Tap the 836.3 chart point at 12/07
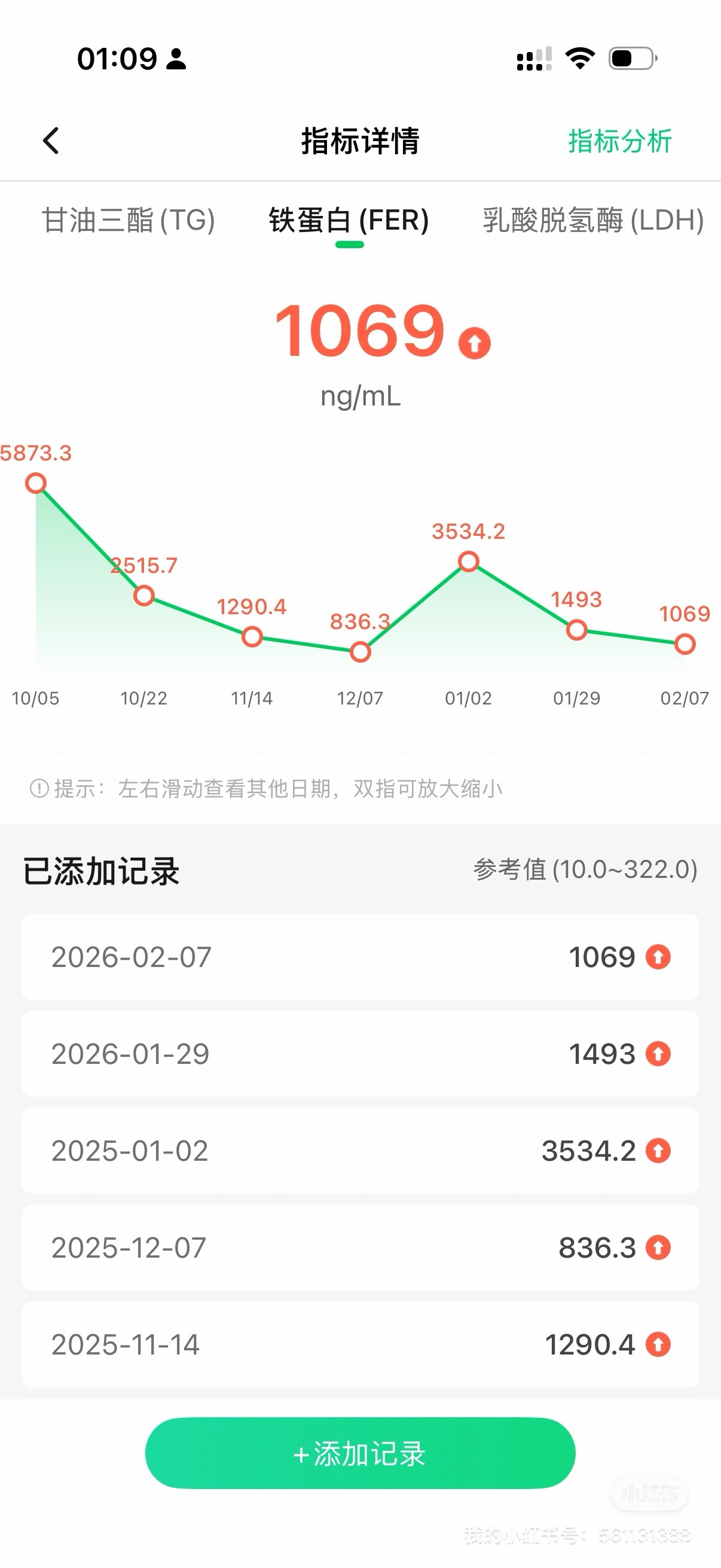 360,652
